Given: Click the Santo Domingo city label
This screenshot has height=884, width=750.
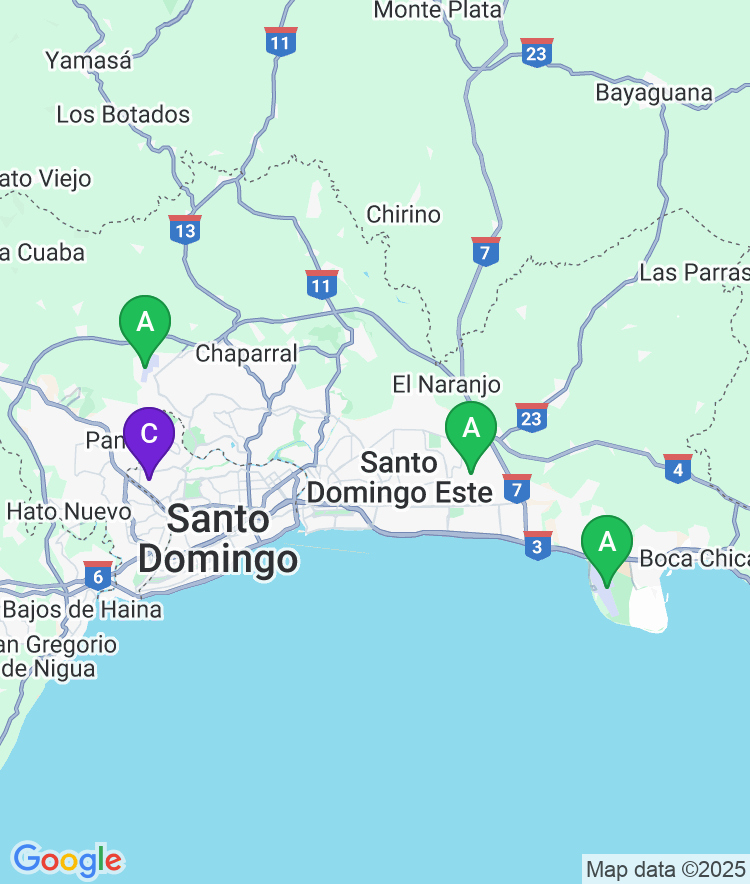Looking at the screenshot, I should [220, 536].
